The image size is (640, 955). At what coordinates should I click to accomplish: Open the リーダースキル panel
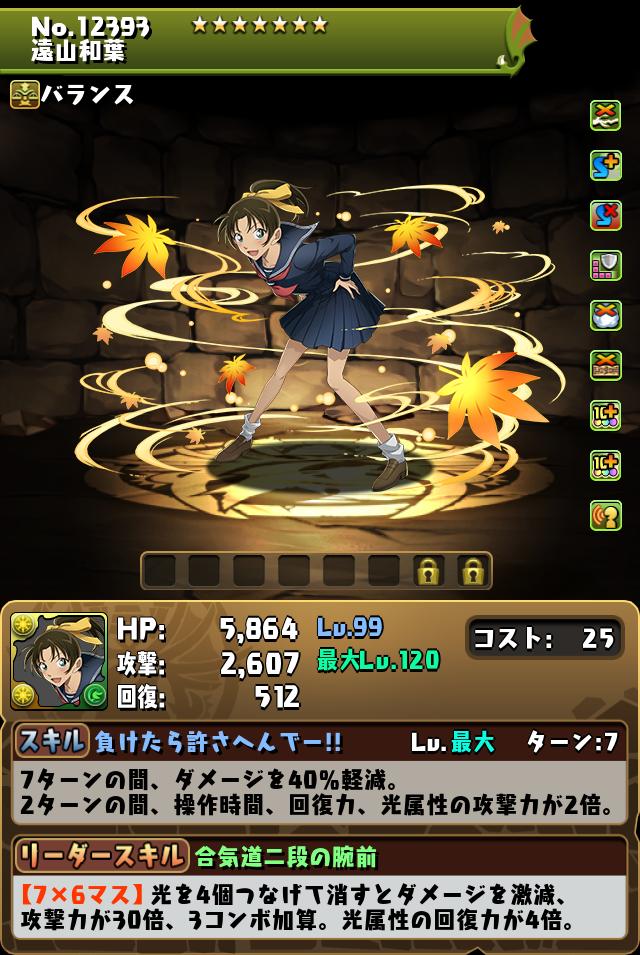pos(100,856)
